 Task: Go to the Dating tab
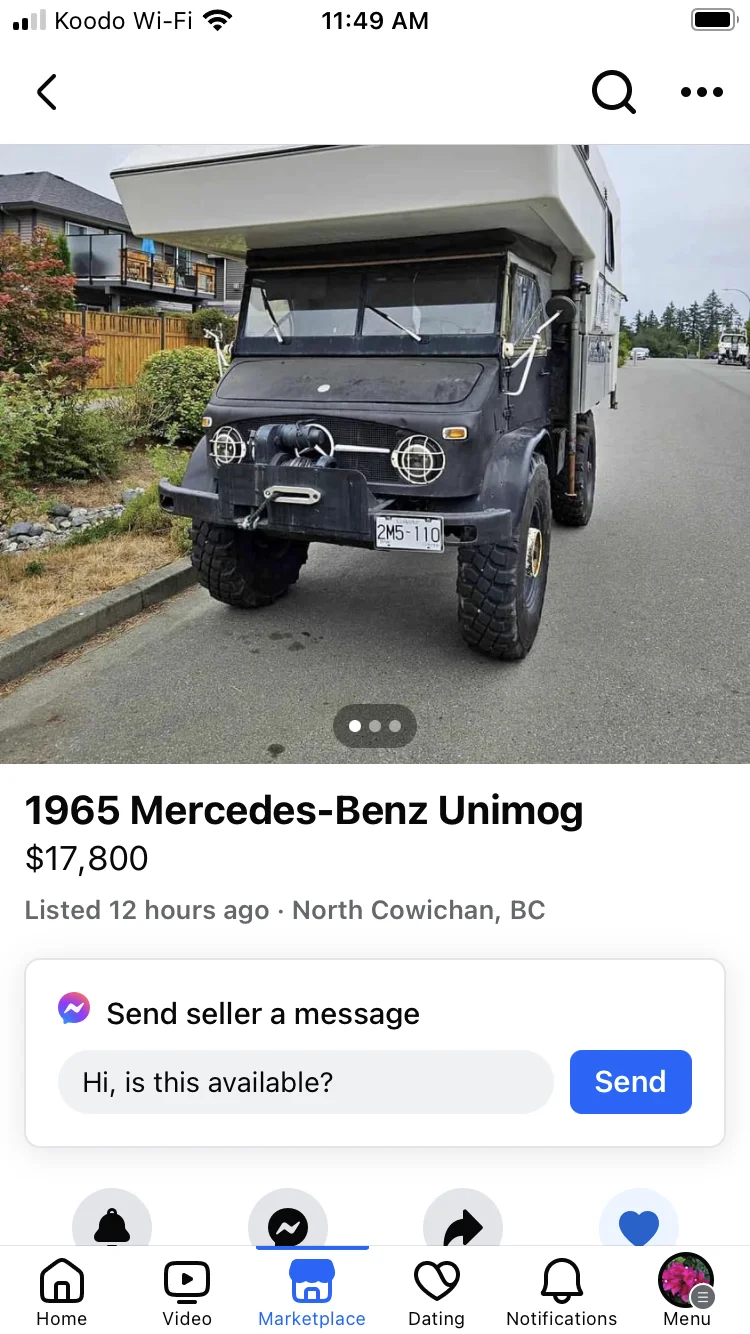(x=437, y=1292)
